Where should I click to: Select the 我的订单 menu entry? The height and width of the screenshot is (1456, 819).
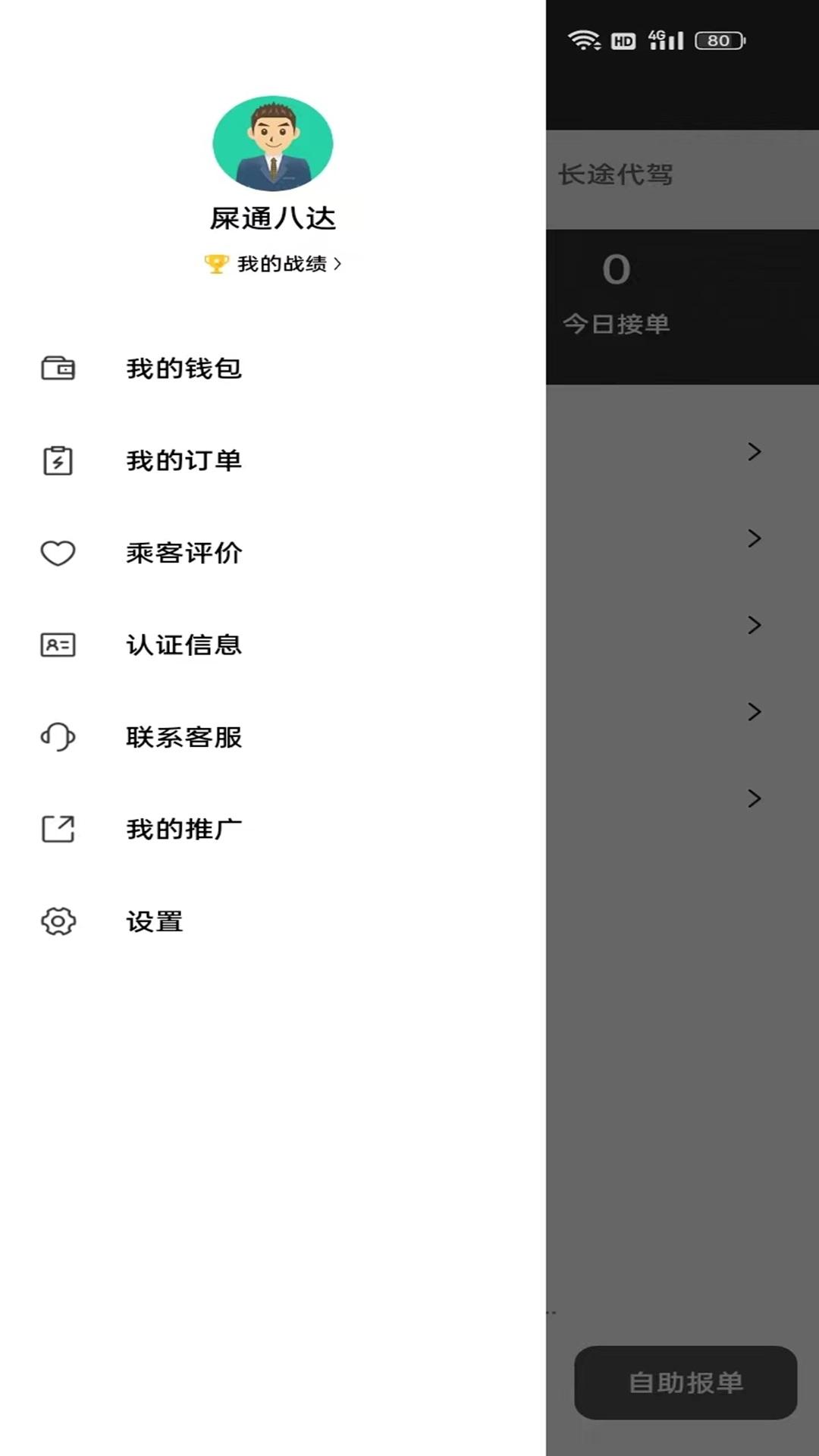tap(184, 460)
